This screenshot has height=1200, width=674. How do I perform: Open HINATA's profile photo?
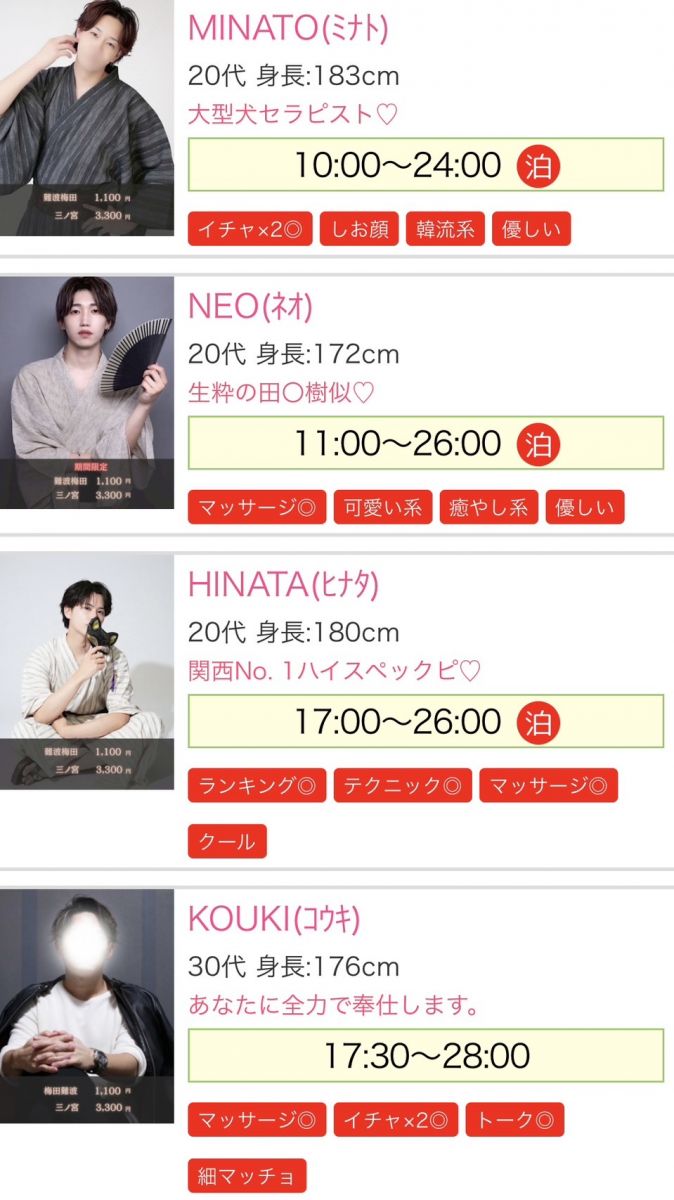(x=87, y=672)
